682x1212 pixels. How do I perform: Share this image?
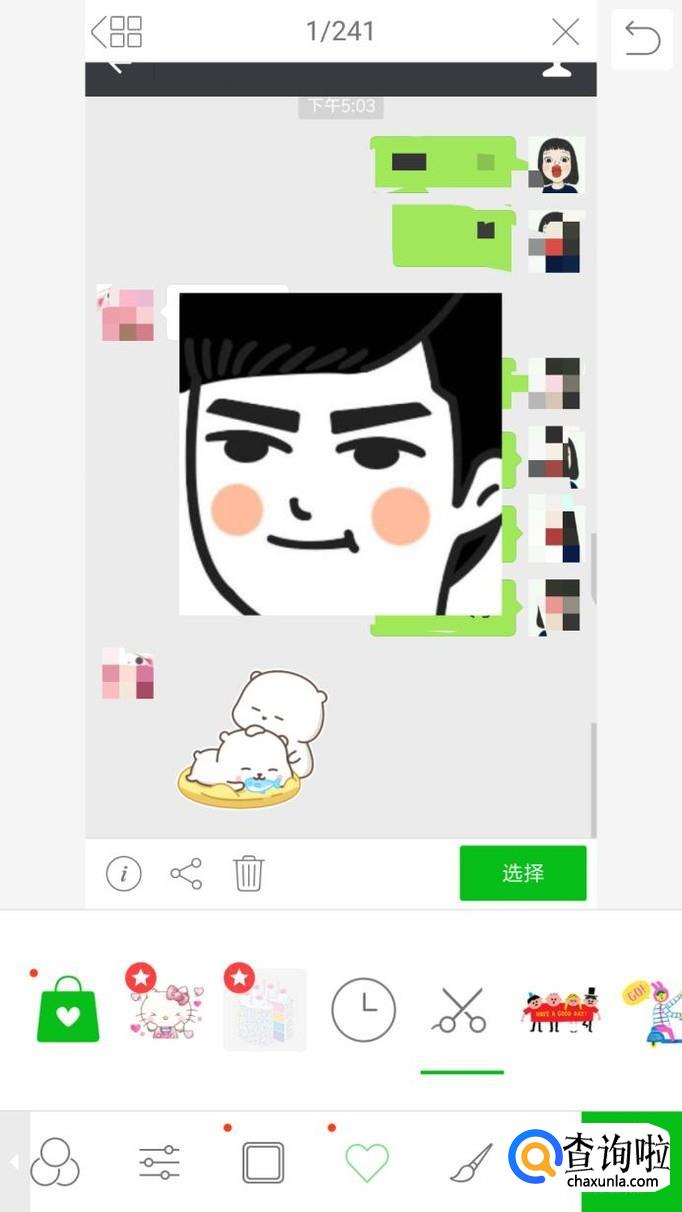coord(186,874)
